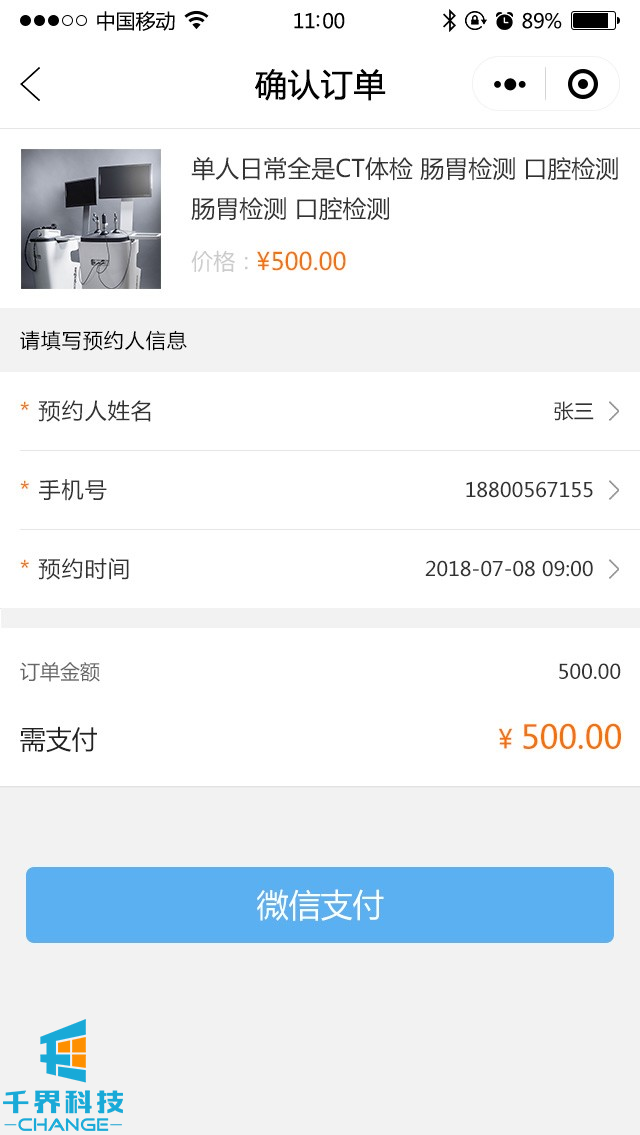
Task: Open the CT体检 product image
Action: pos(91,219)
